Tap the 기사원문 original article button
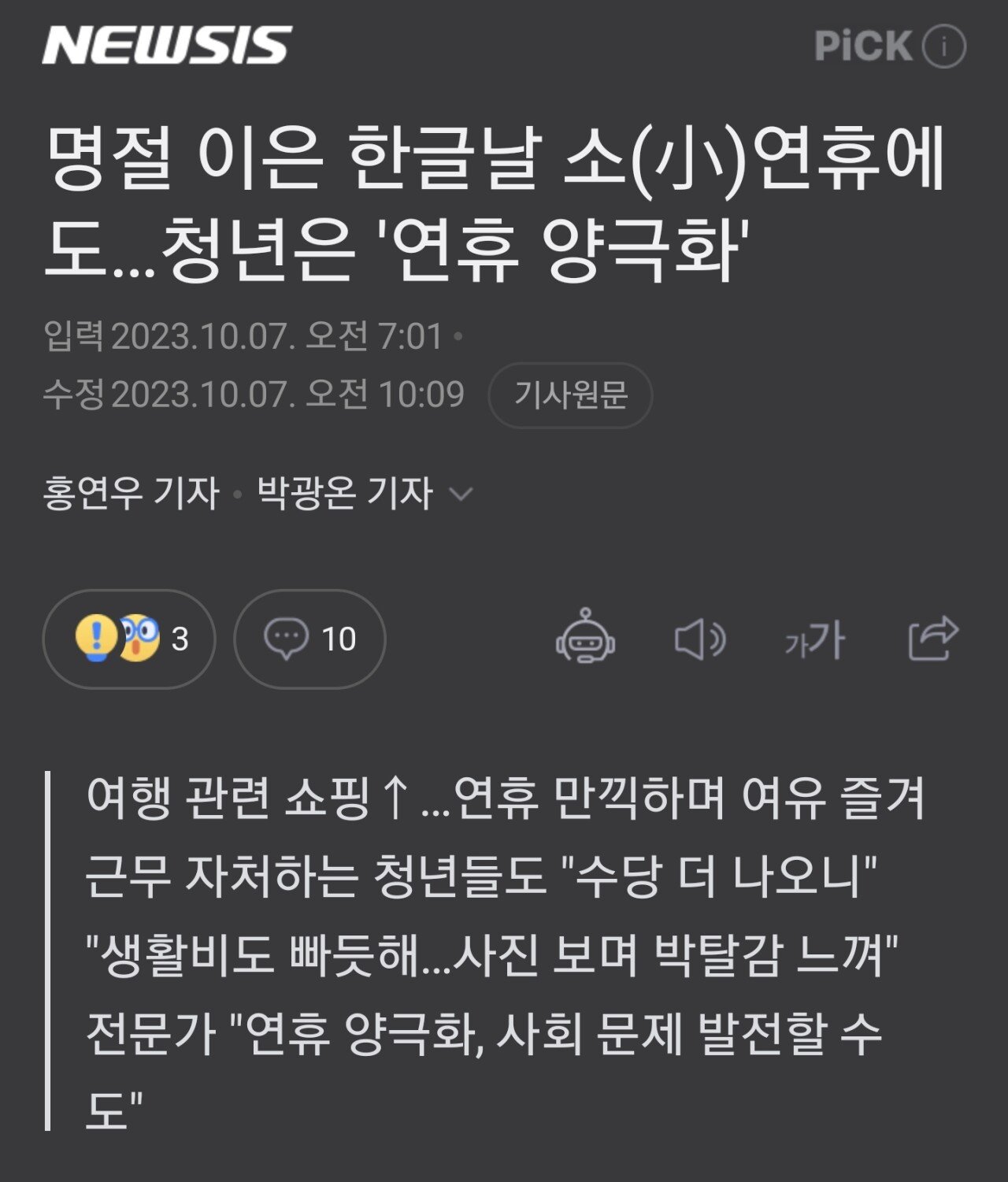Viewport: 1008px width, 1182px height. pos(570,395)
